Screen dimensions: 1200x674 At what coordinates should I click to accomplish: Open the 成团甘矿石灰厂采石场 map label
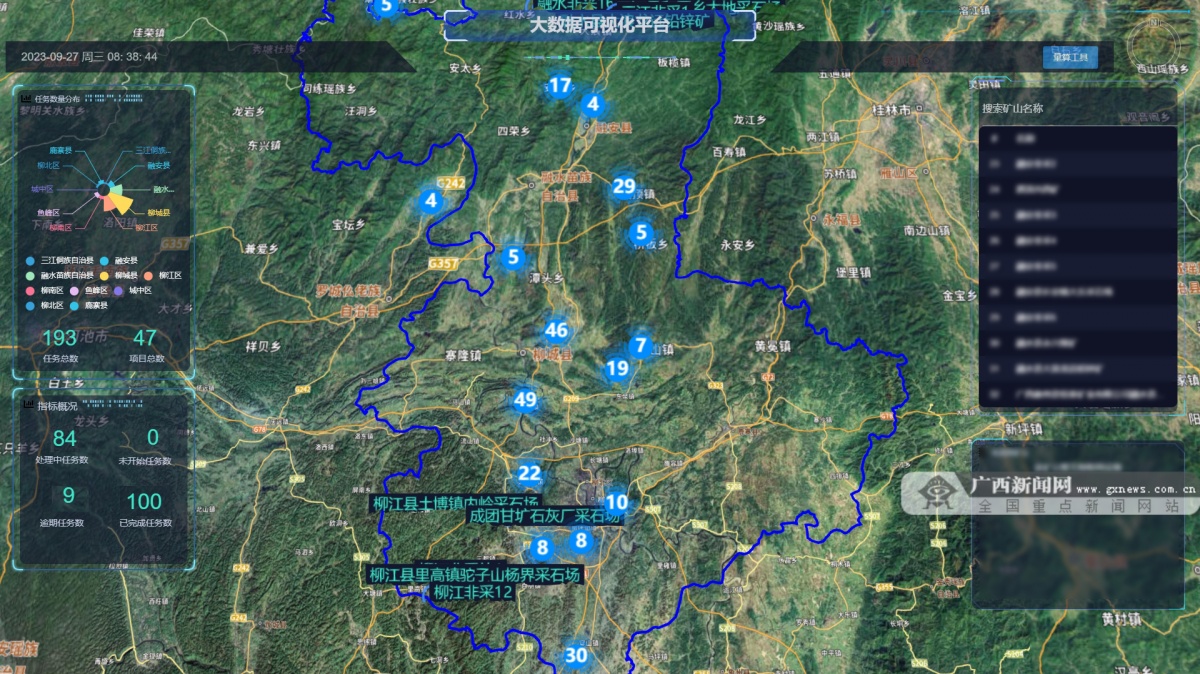[545, 516]
